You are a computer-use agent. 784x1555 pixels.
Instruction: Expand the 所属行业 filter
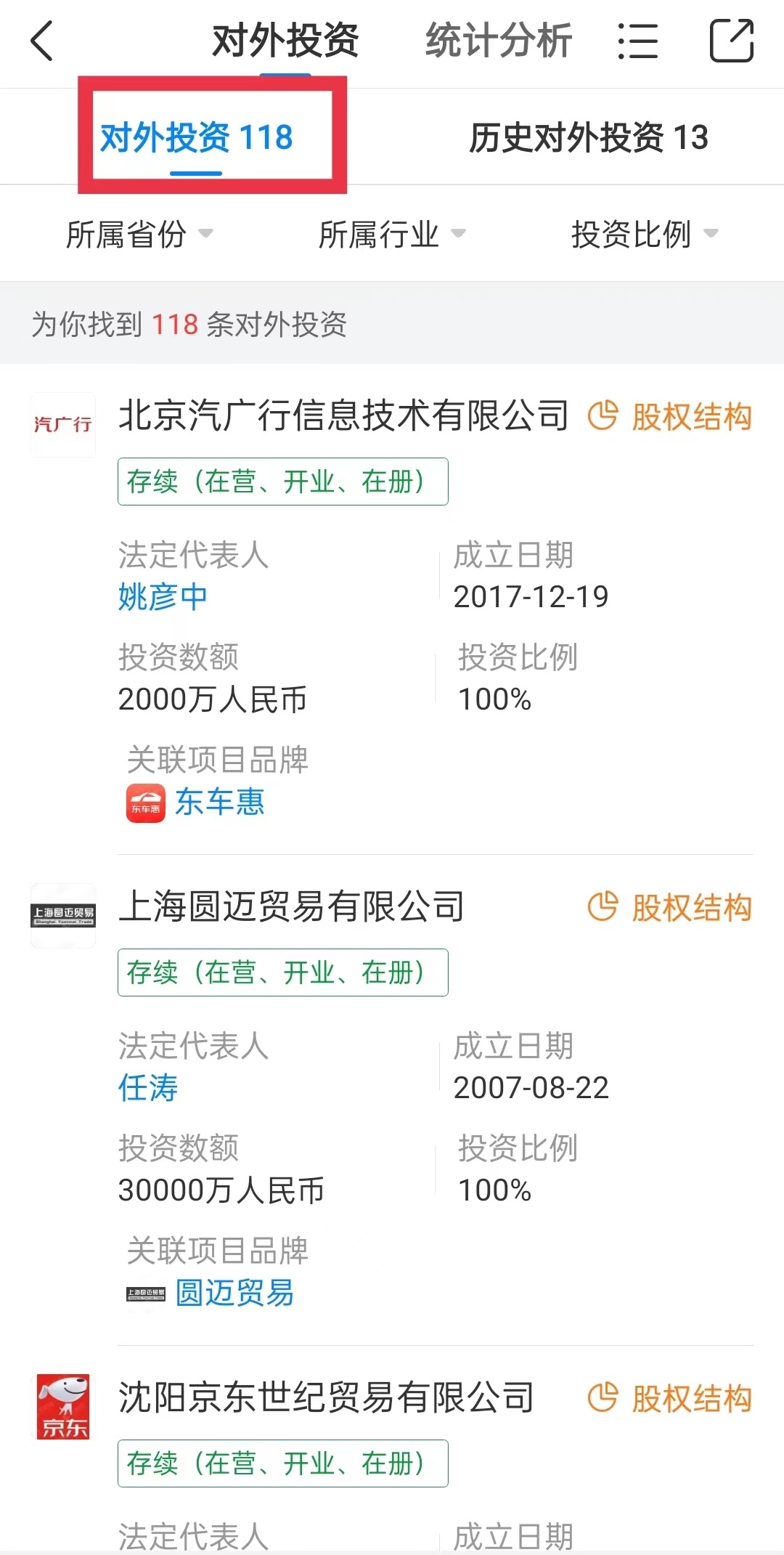pos(392,234)
